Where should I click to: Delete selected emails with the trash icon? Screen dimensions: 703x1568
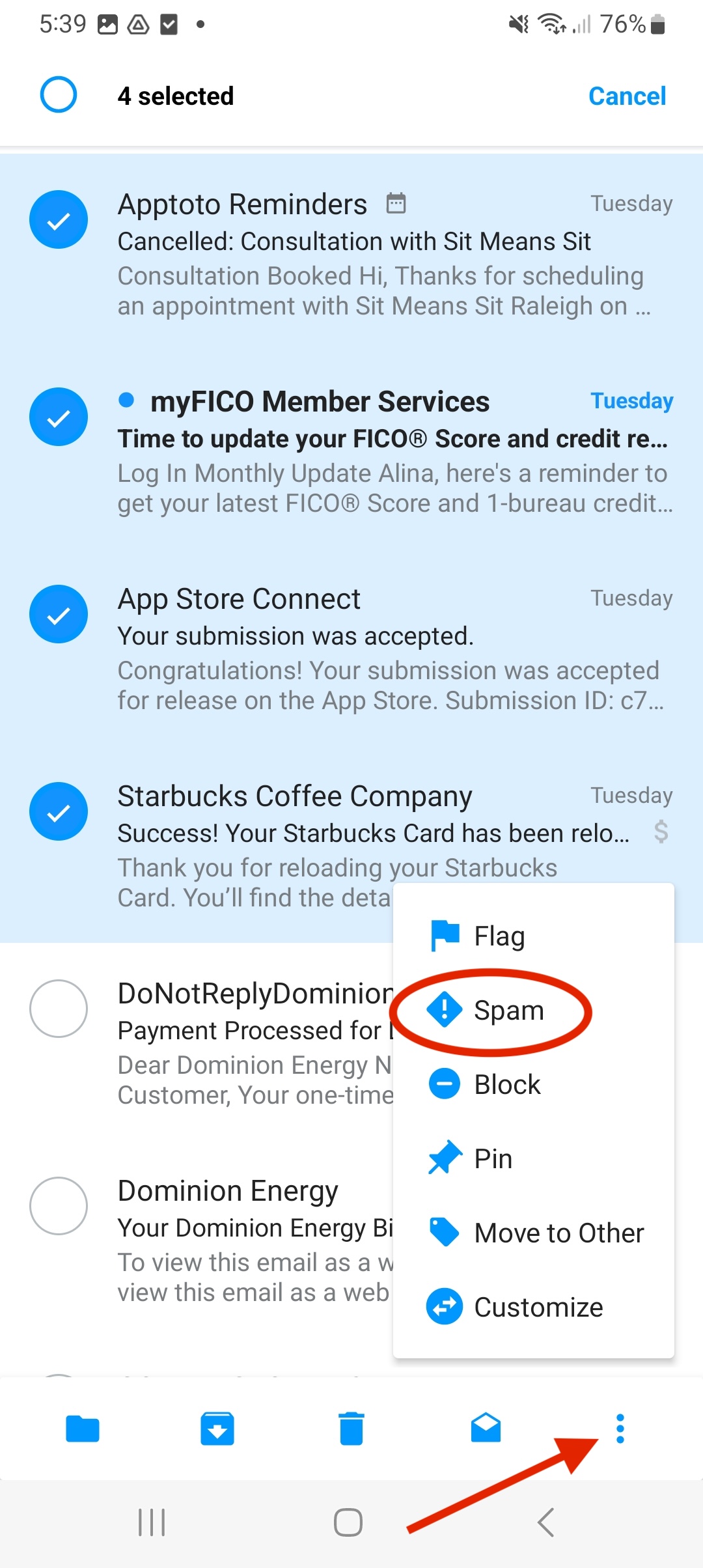[x=351, y=1429]
